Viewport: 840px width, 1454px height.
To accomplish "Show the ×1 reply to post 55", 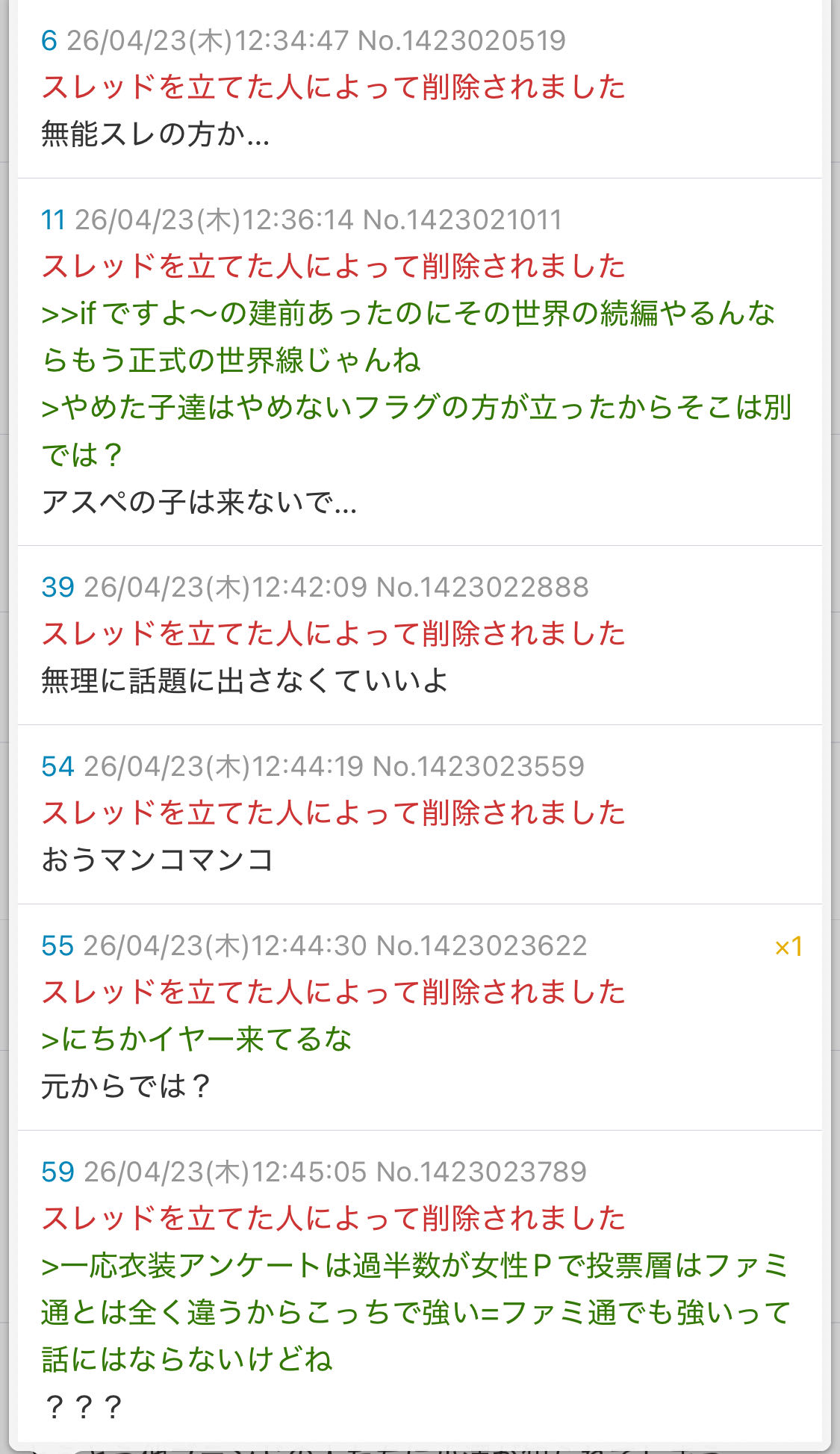I will [788, 947].
